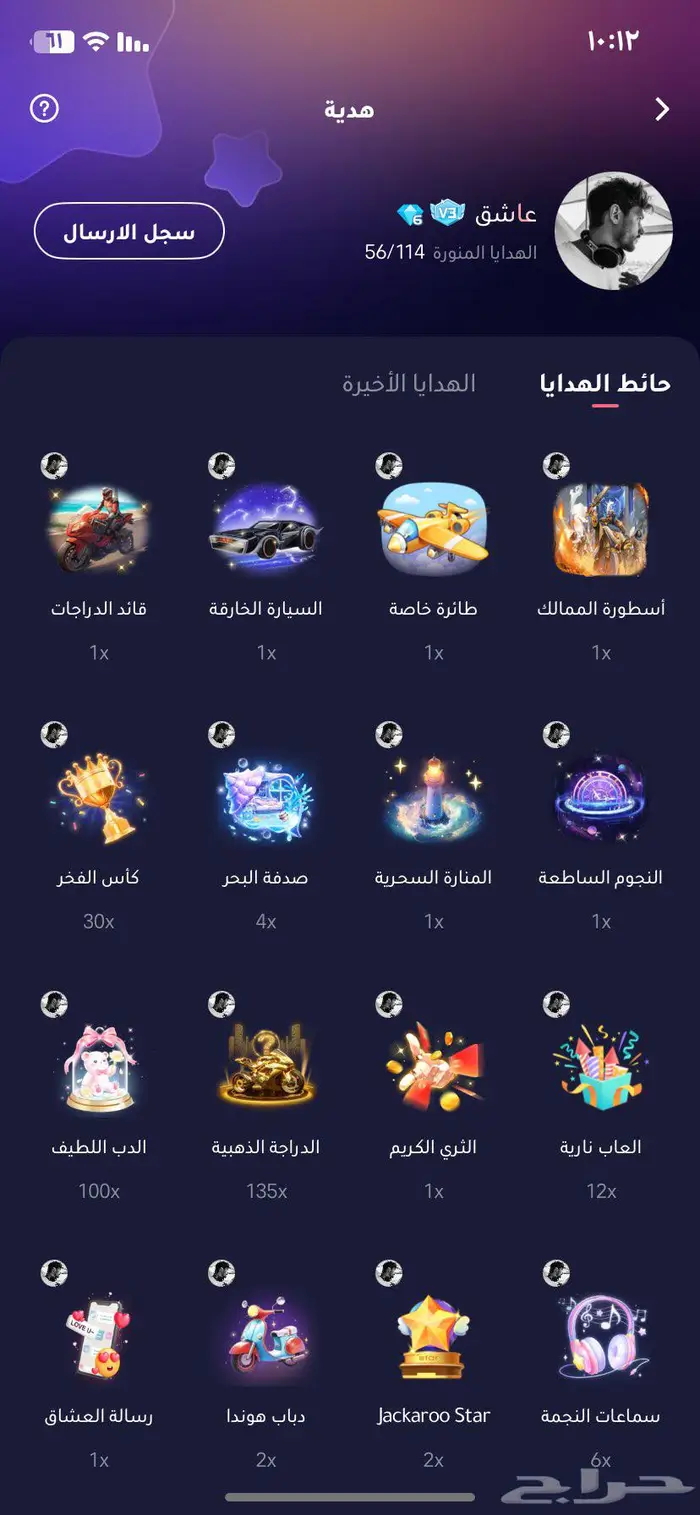Viewport: 700px width, 1515px height.
Task: Open the help question mark icon
Action: point(44,108)
